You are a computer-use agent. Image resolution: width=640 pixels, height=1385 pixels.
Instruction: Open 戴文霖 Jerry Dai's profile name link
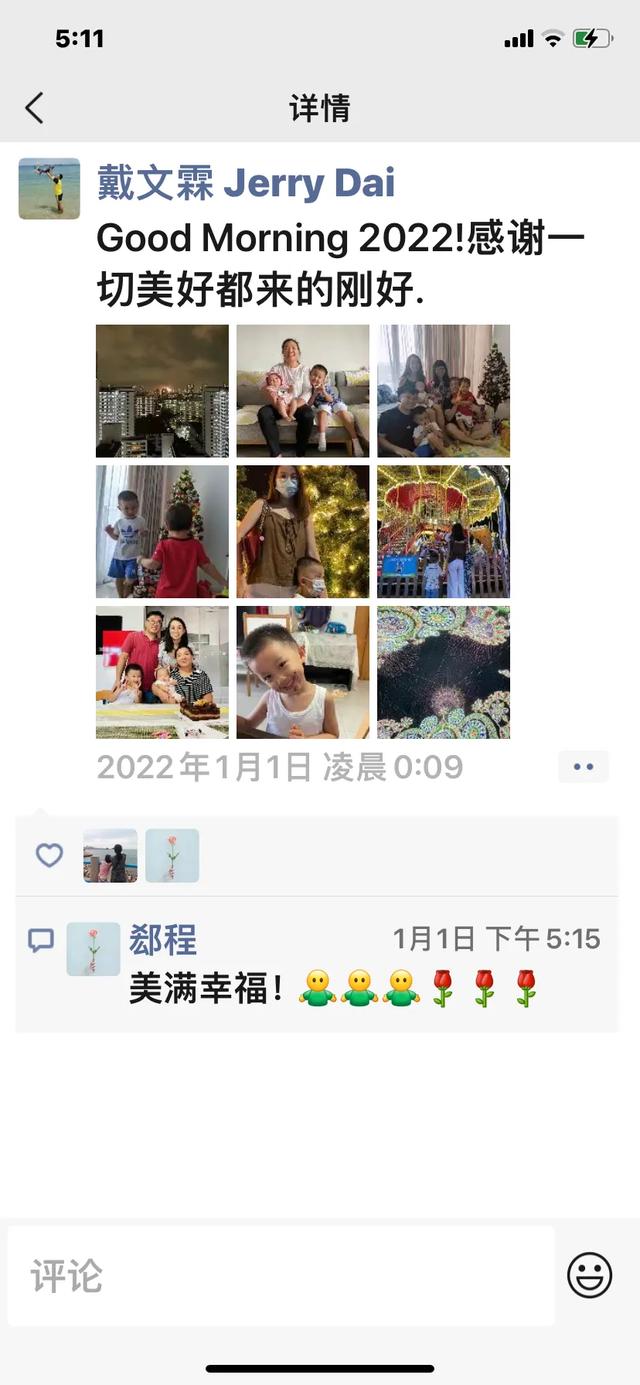pos(246,183)
